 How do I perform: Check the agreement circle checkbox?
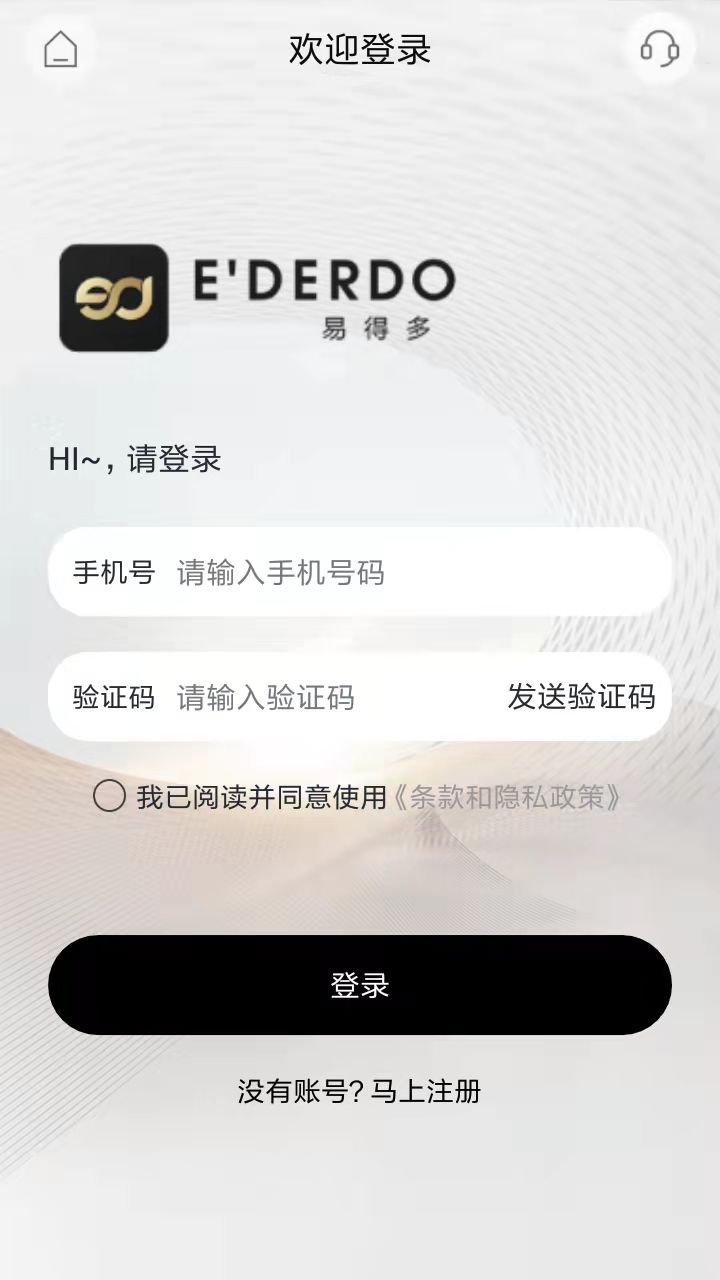tap(109, 797)
